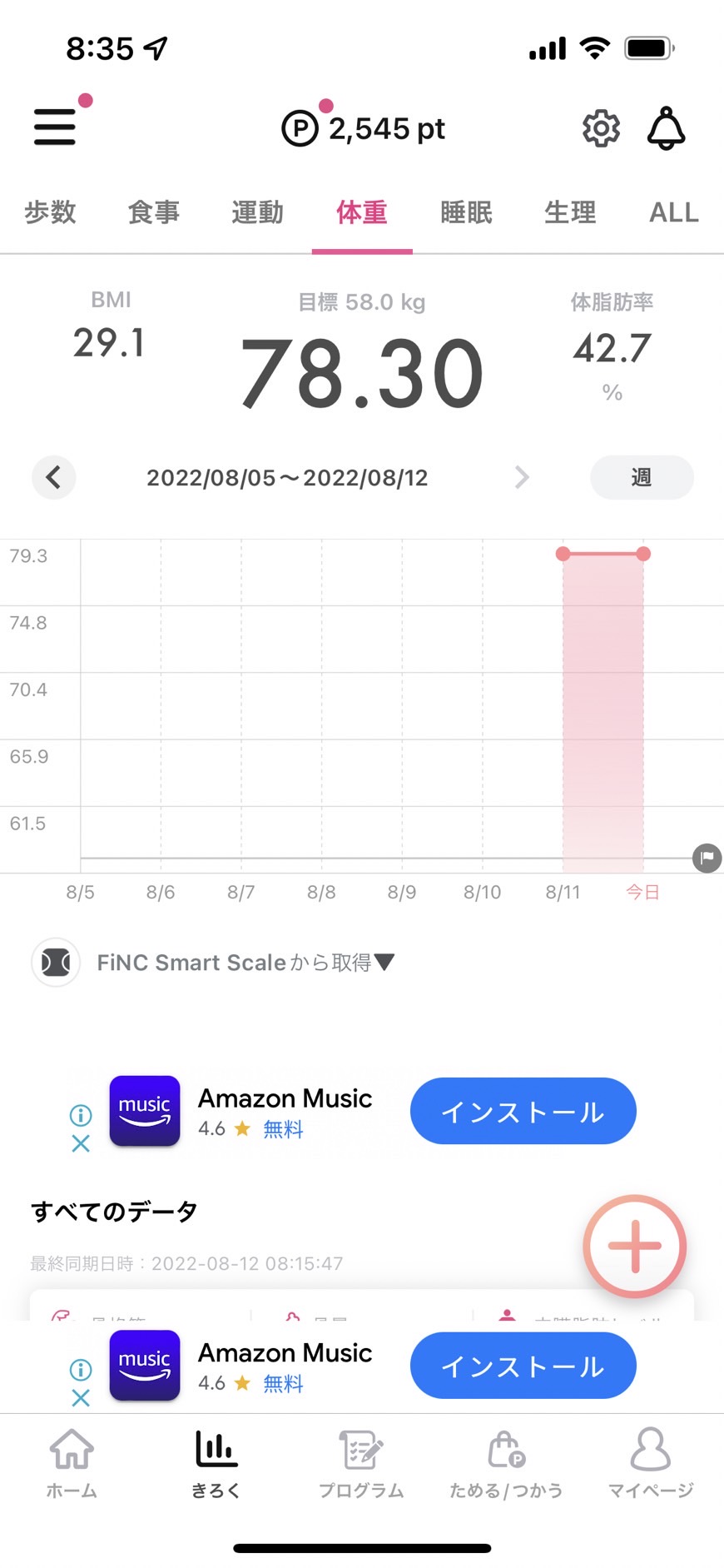Screen dimensions: 724x1568
Task: Switch to the 生理 tab
Action: (570, 212)
